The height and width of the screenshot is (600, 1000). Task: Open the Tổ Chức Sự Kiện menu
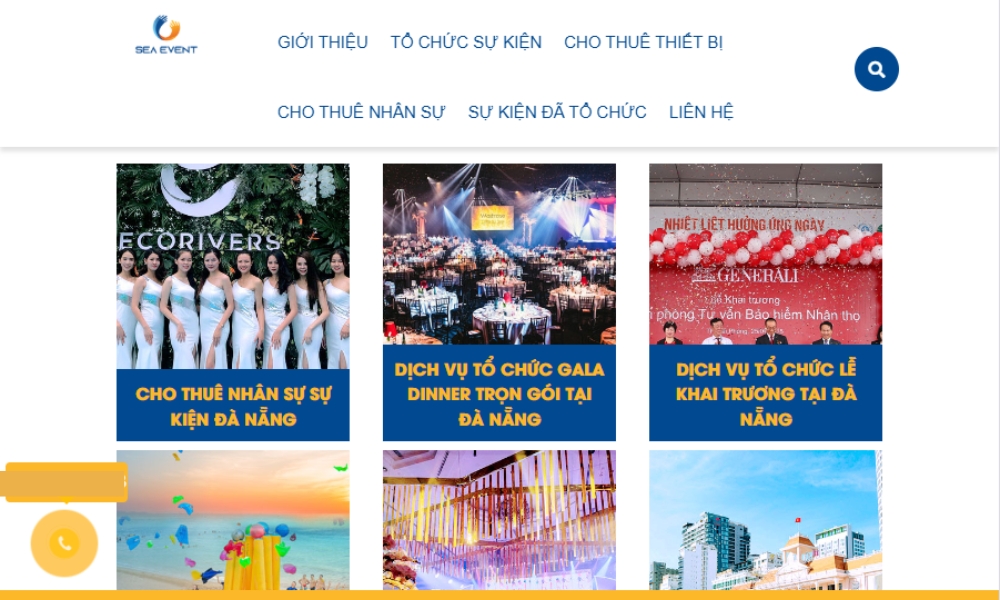coord(466,42)
